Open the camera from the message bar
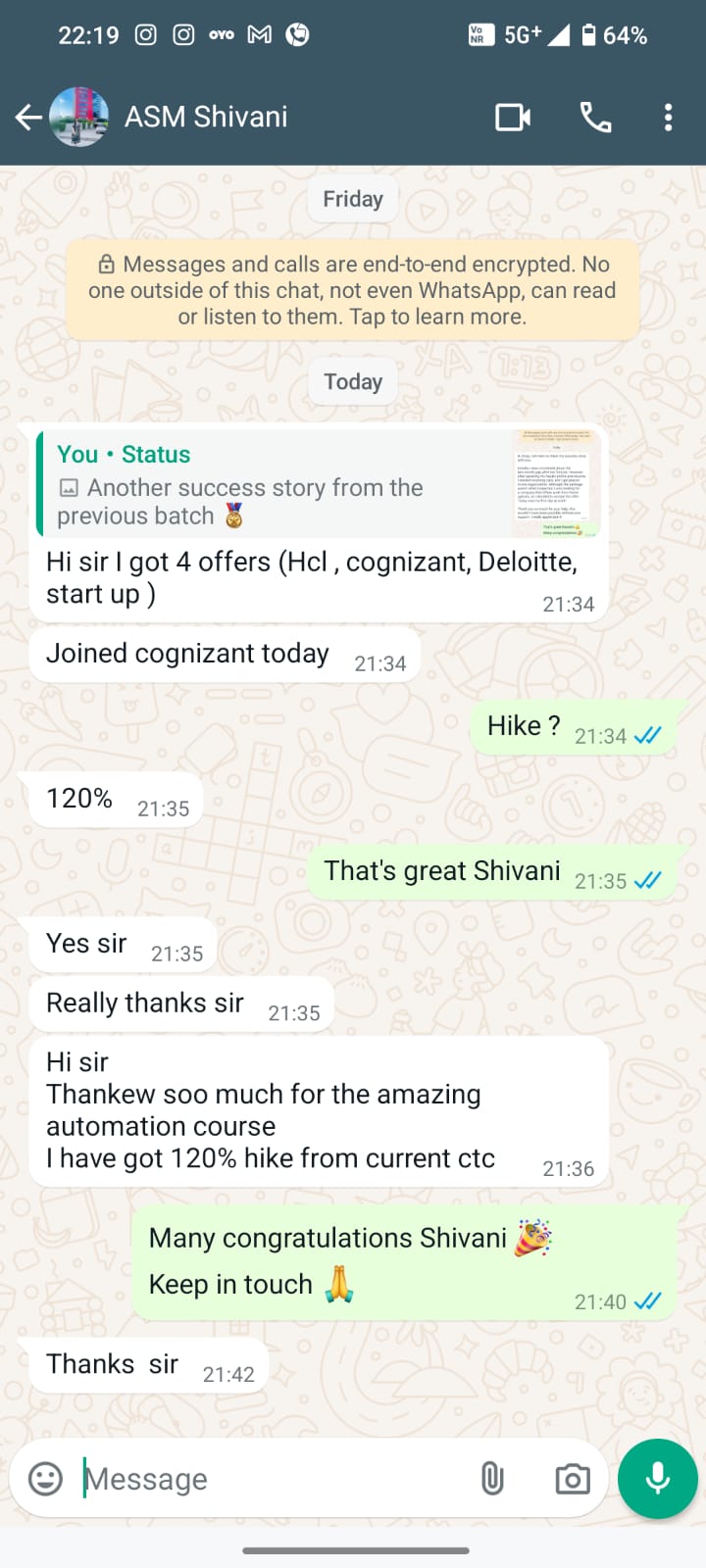Image resolution: width=706 pixels, height=1568 pixels. pyautogui.click(x=572, y=1479)
